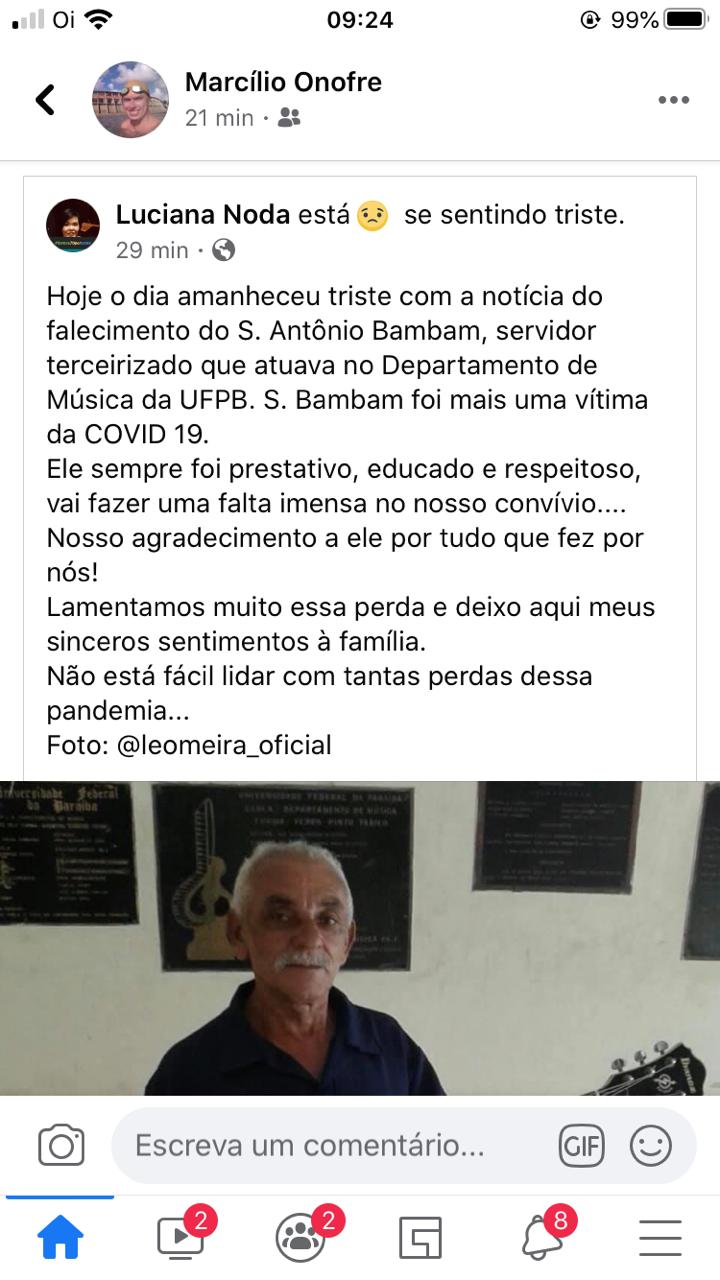Switch to the news pages tab
720x1280 pixels.
pyautogui.click(x=420, y=1239)
